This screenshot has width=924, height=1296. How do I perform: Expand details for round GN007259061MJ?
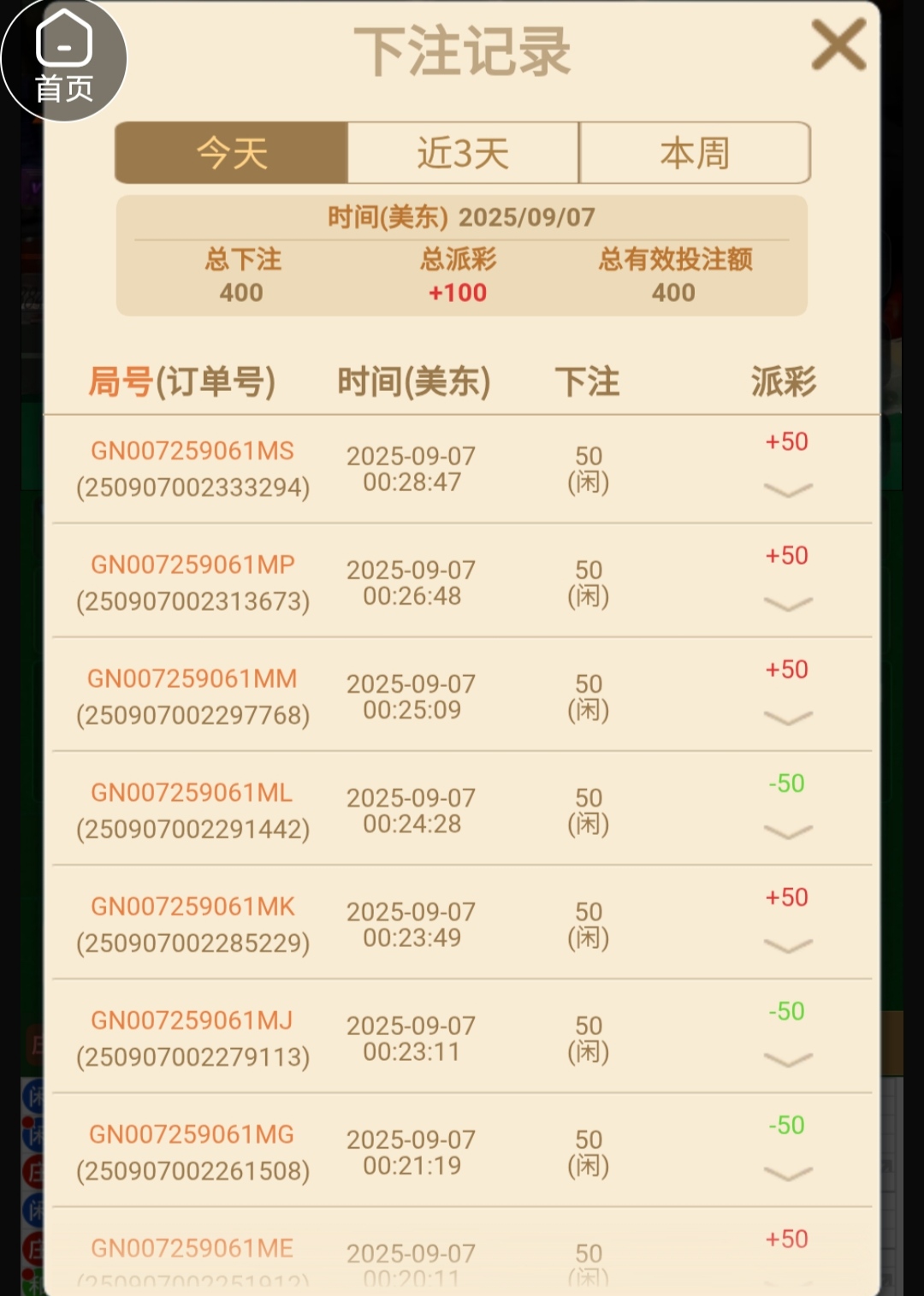click(787, 1060)
